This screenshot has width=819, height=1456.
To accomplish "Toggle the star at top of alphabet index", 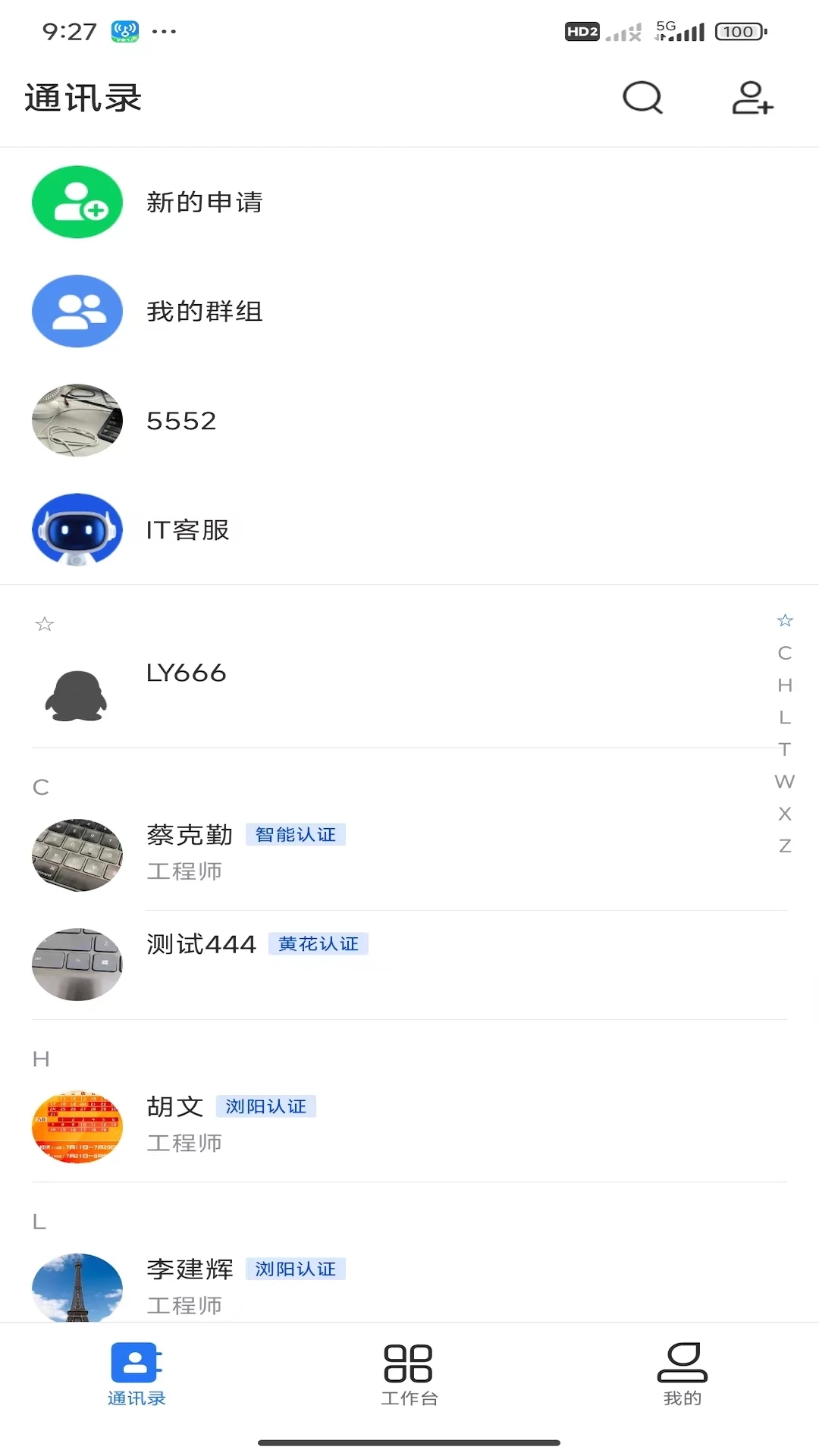I will [785, 620].
